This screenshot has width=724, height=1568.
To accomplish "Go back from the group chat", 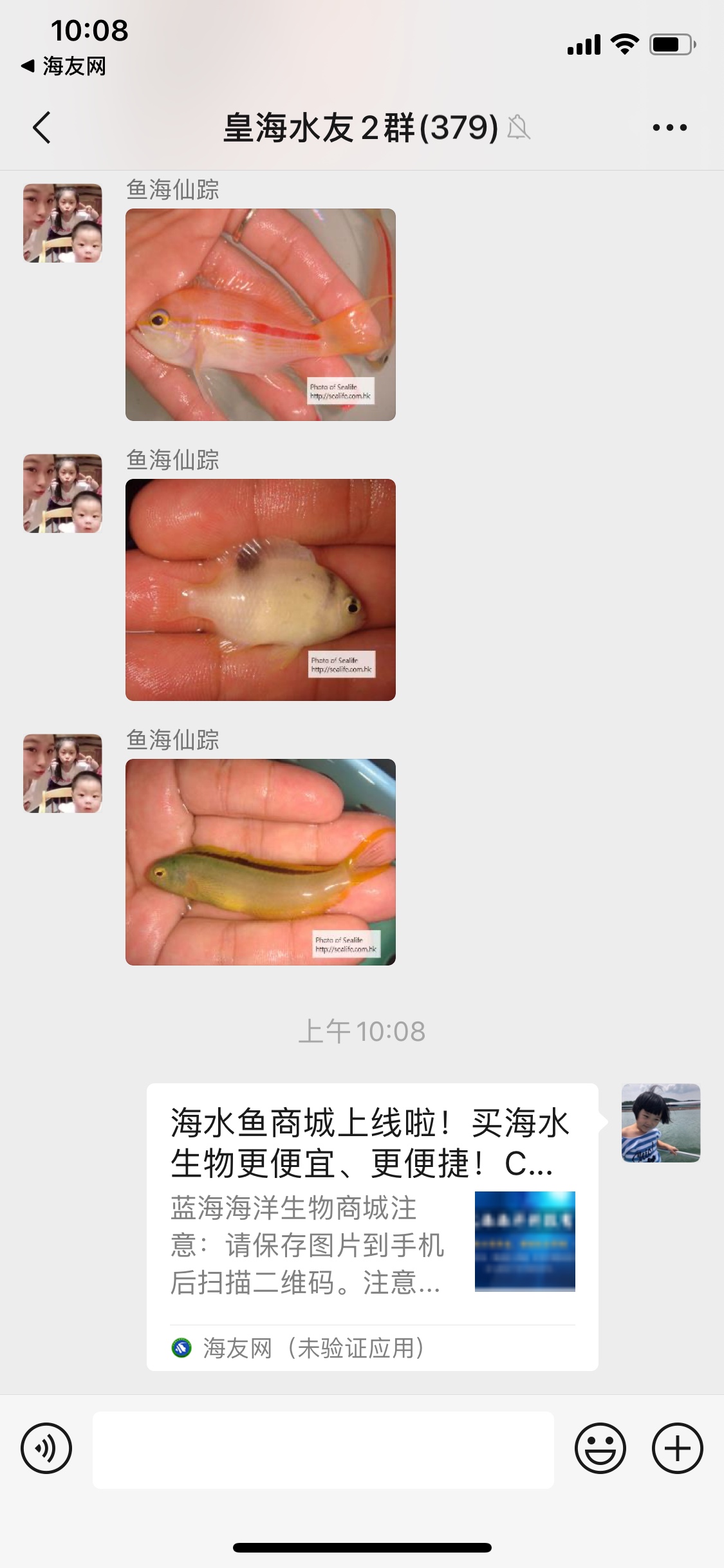I will 42,127.
